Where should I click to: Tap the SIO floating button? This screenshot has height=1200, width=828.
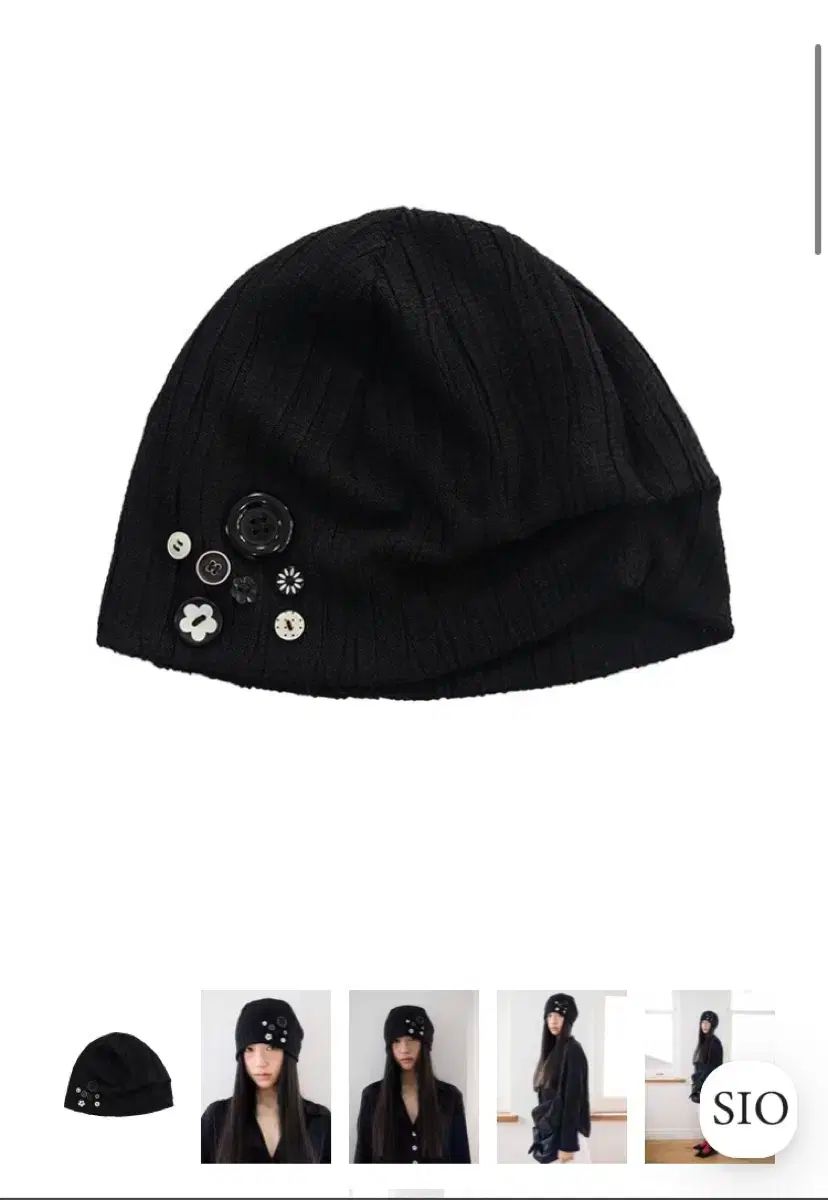(750, 1109)
